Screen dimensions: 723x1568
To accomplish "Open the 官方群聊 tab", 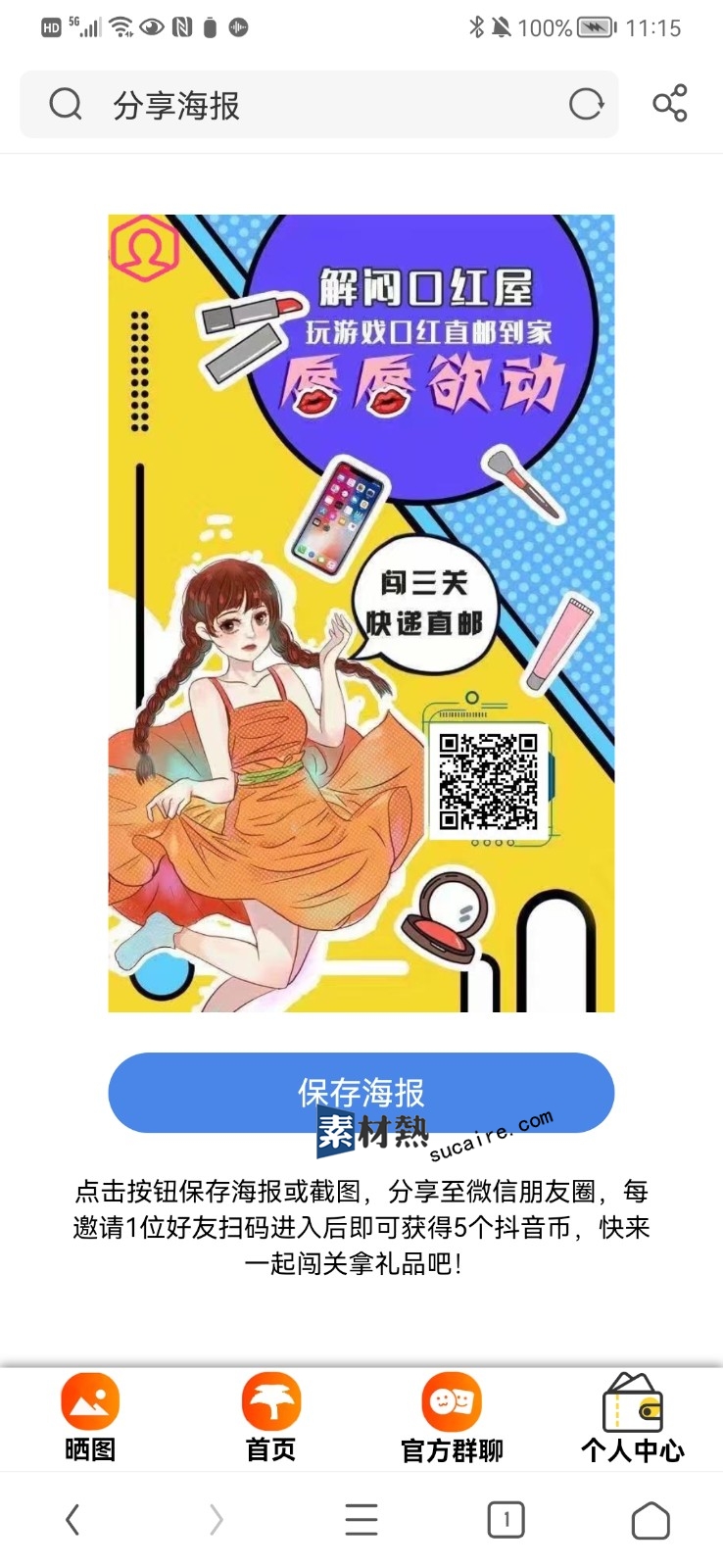I will pos(452,1417).
